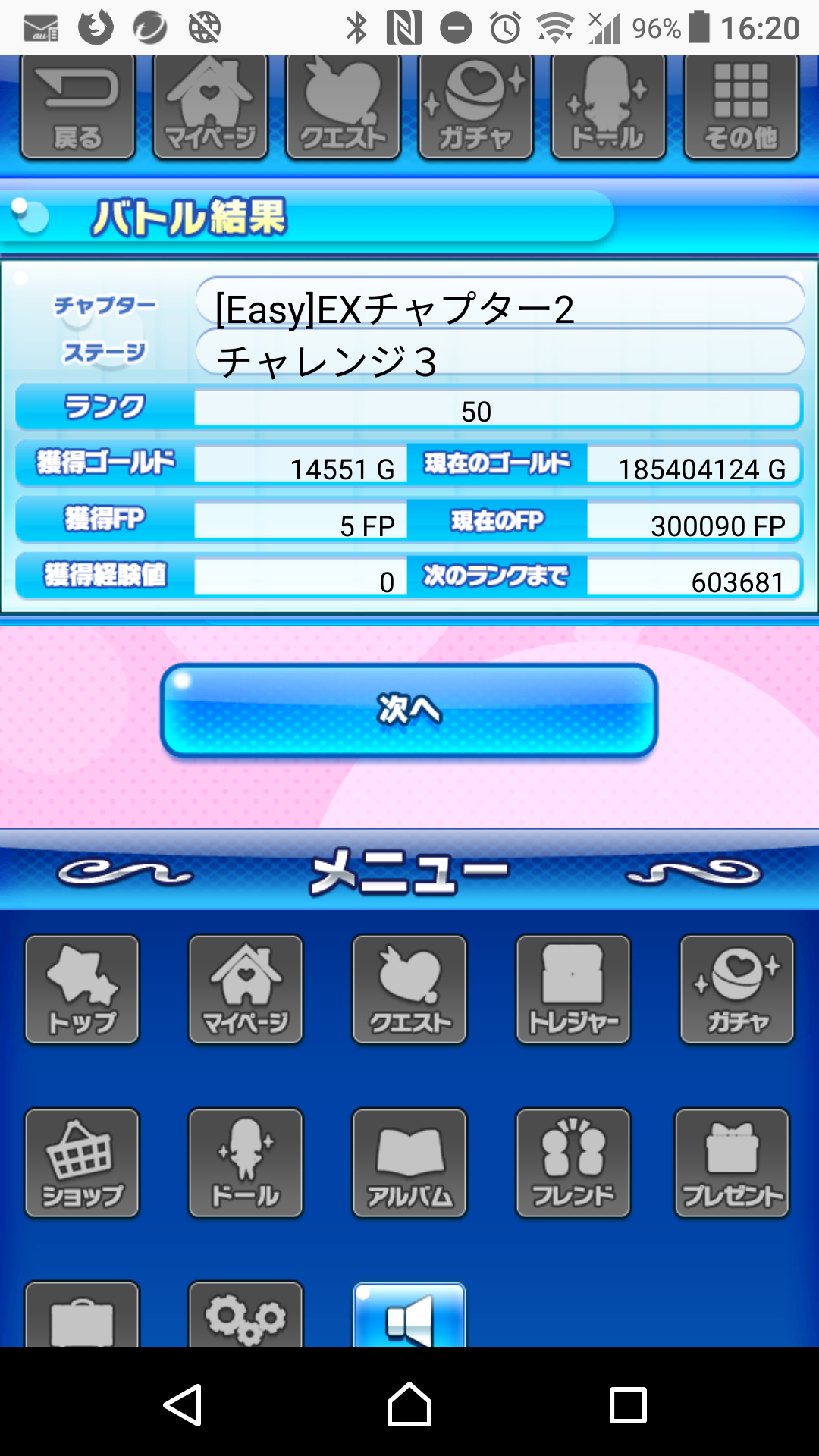Open the トレジャー menu item
The height and width of the screenshot is (1456, 819).
[573, 990]
